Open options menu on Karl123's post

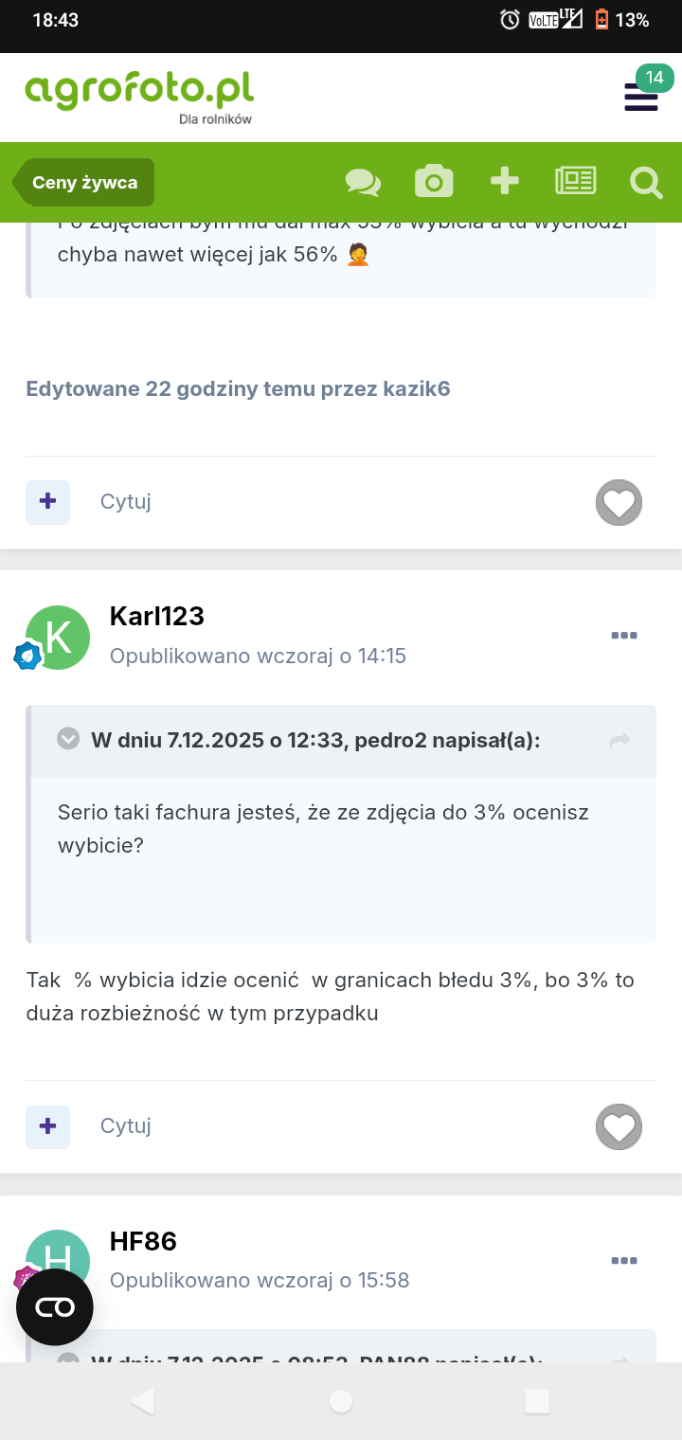coord(624,636)
